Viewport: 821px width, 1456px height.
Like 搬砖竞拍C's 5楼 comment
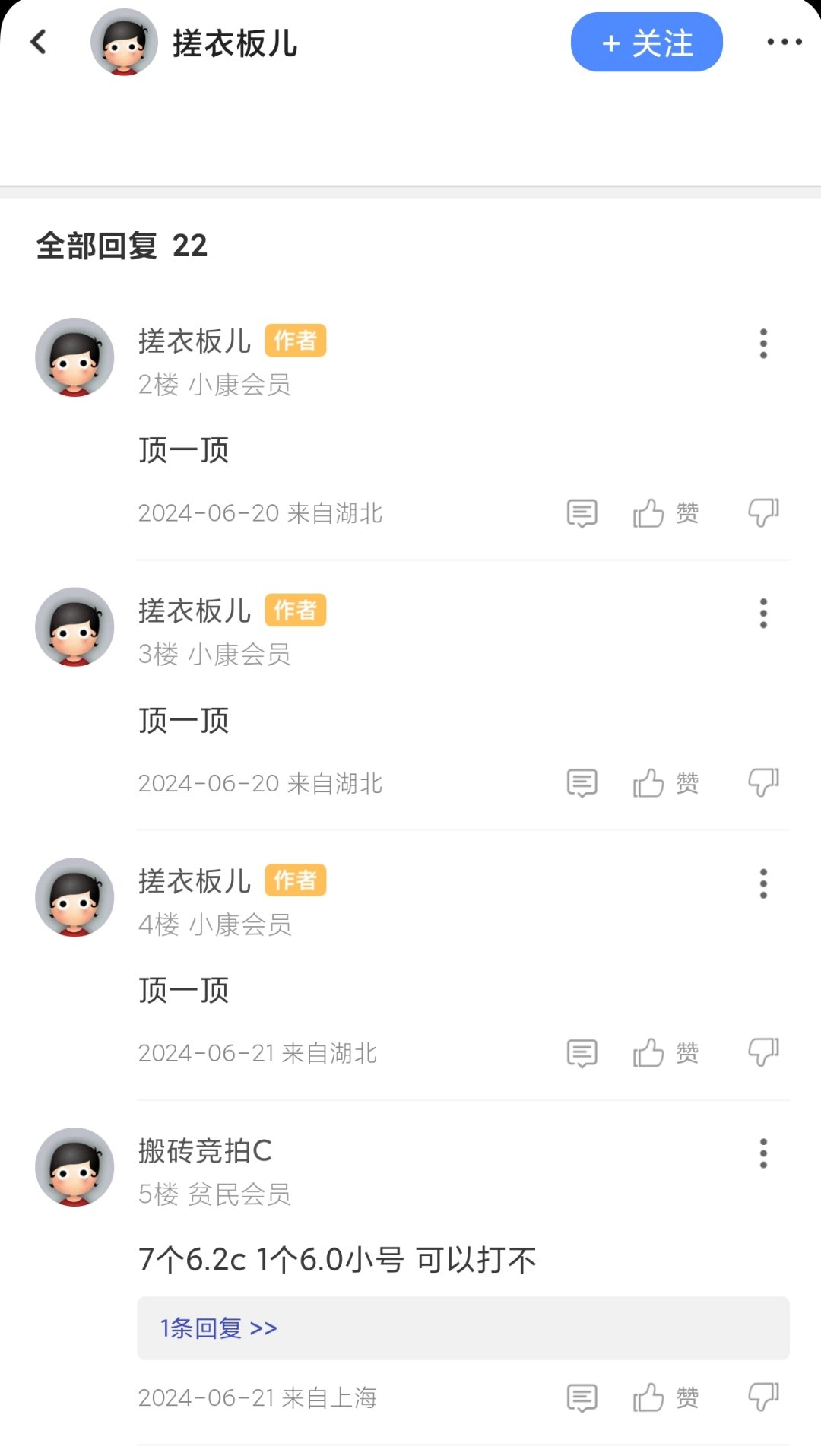coord(666,1397)
